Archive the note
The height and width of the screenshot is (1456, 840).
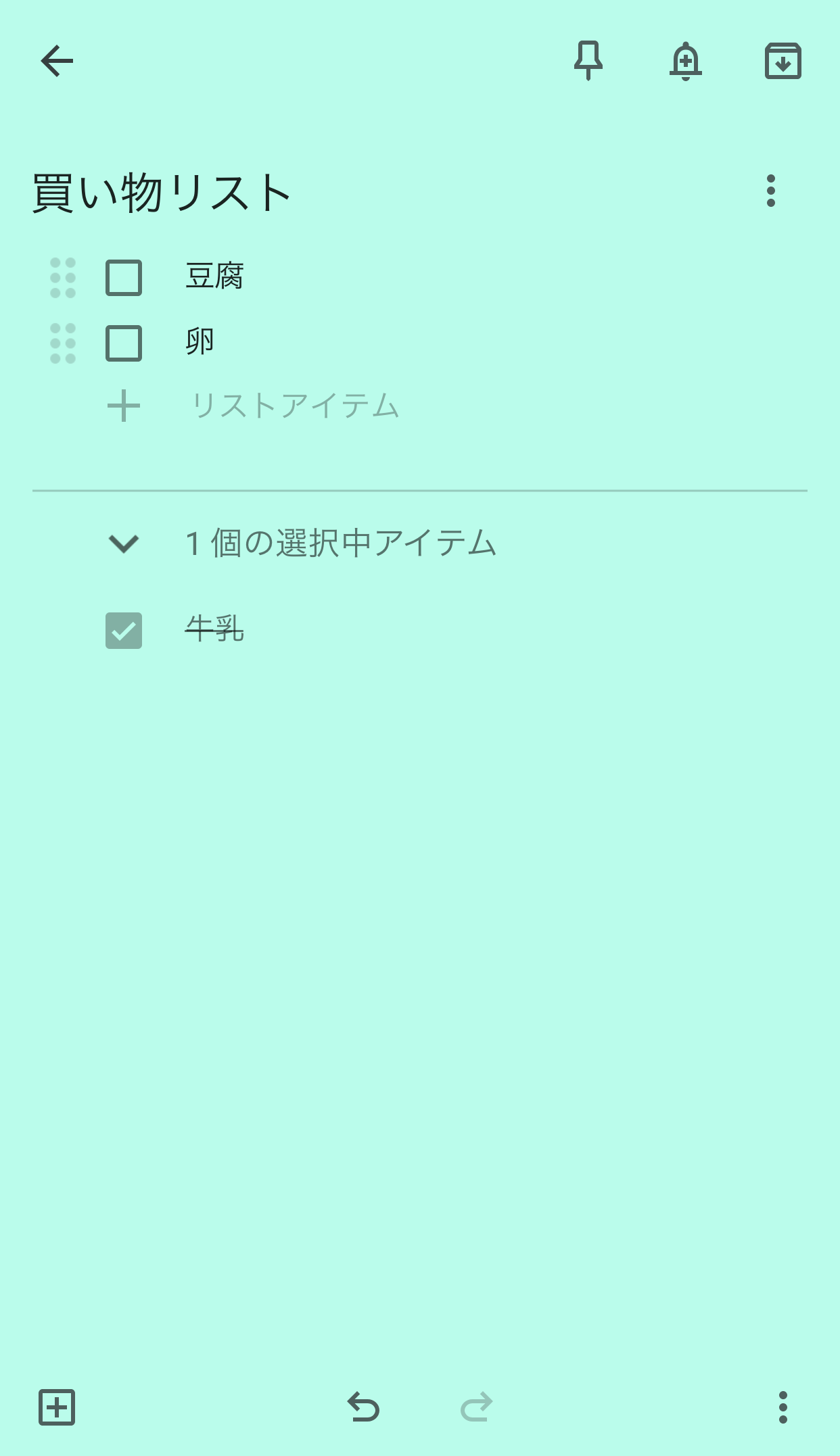[783, 60]
